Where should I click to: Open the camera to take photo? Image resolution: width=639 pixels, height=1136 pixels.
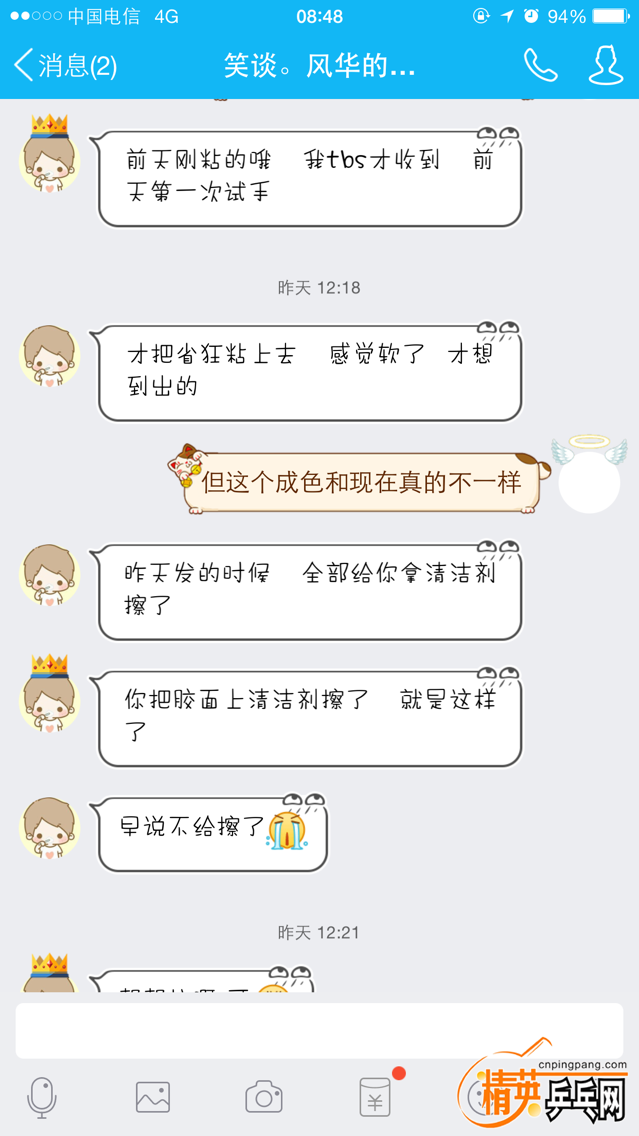click(x=264, y=1097)
